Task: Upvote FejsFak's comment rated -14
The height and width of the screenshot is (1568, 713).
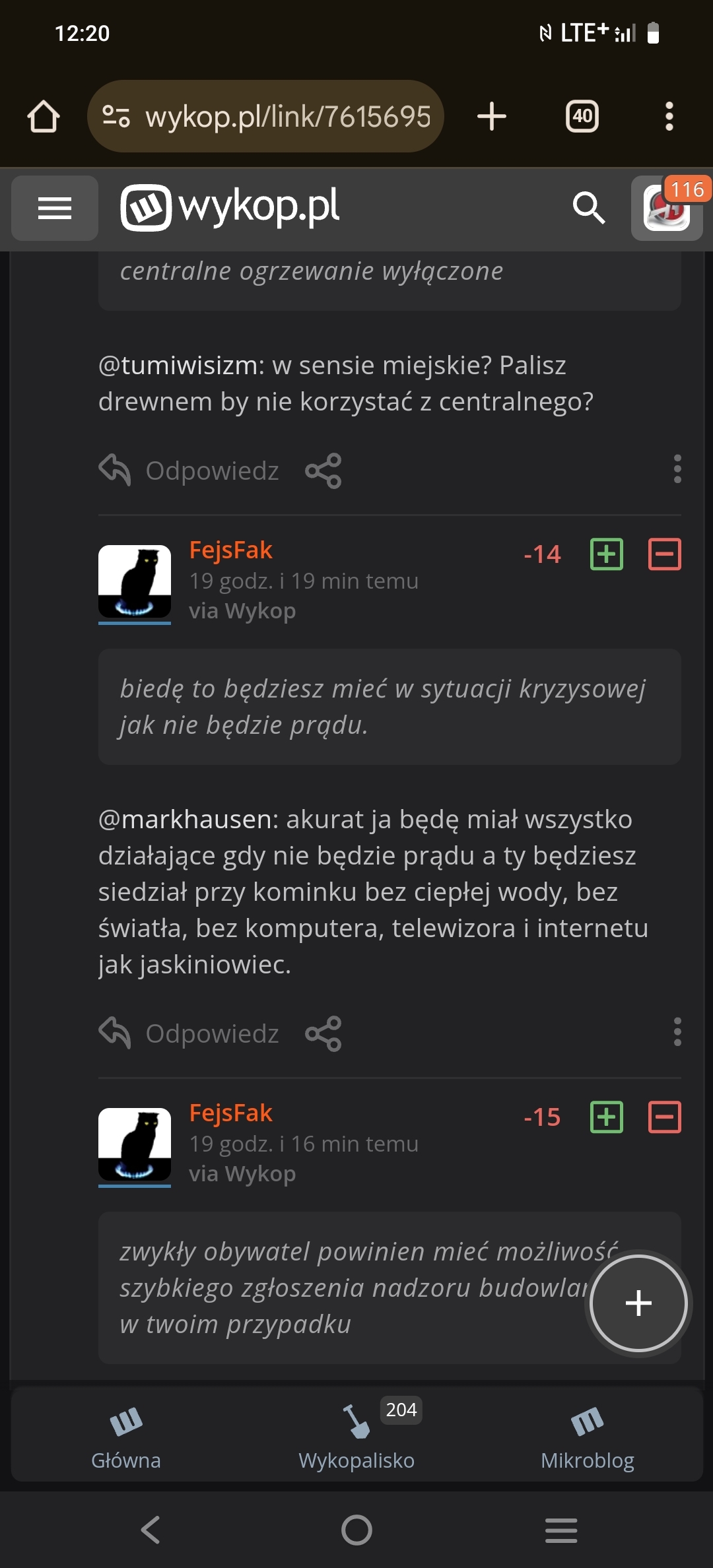Action: [x=606, y=554]
